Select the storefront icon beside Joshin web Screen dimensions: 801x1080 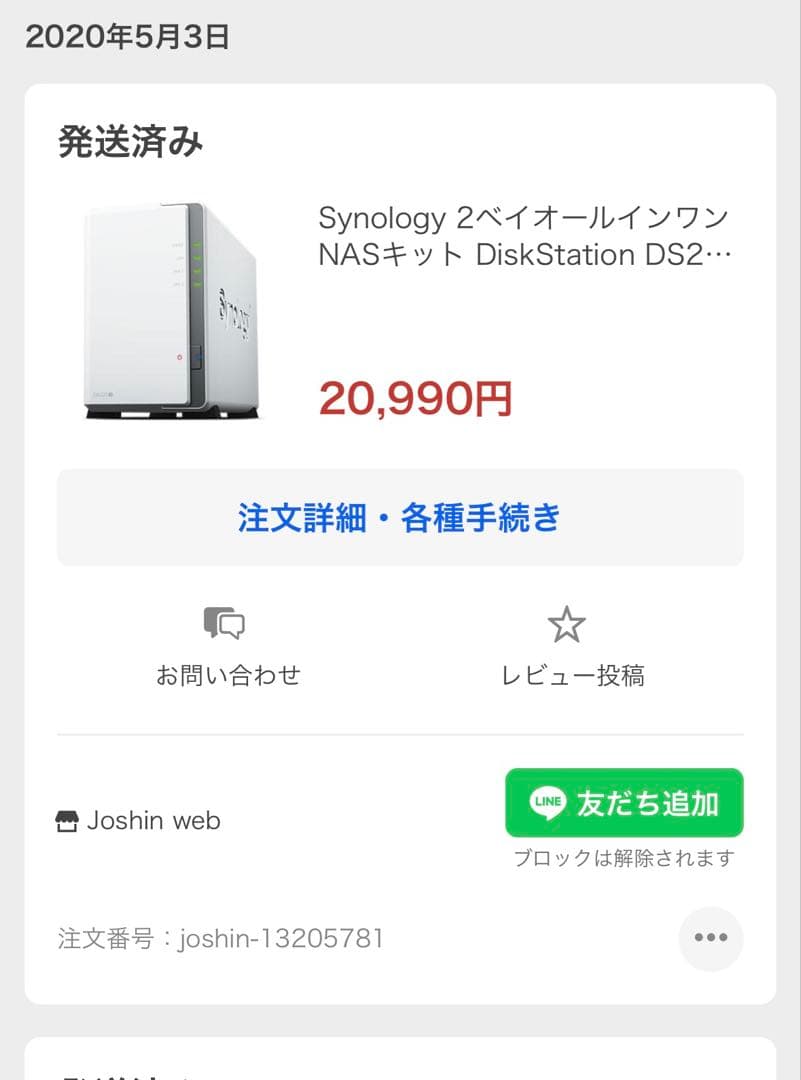[67, 820]
